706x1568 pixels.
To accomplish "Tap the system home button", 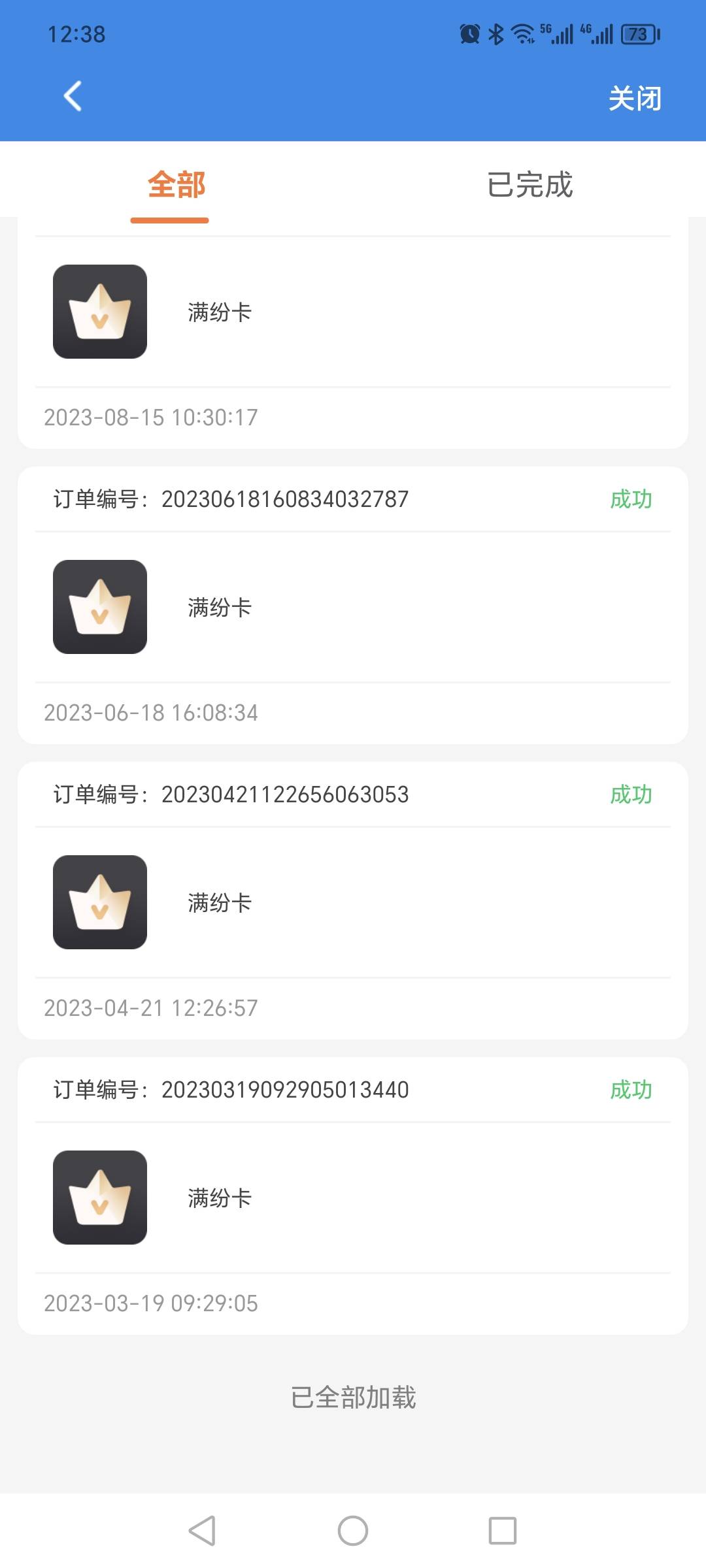I will click(x=353, y=1530).
